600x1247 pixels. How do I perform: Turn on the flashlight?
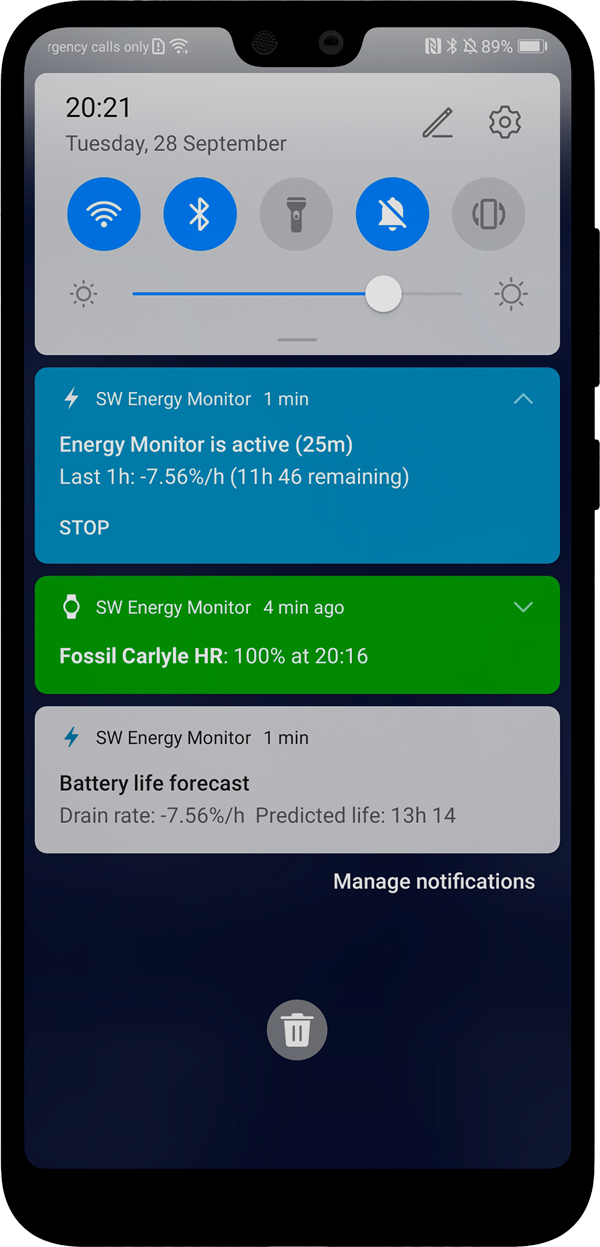296,214
